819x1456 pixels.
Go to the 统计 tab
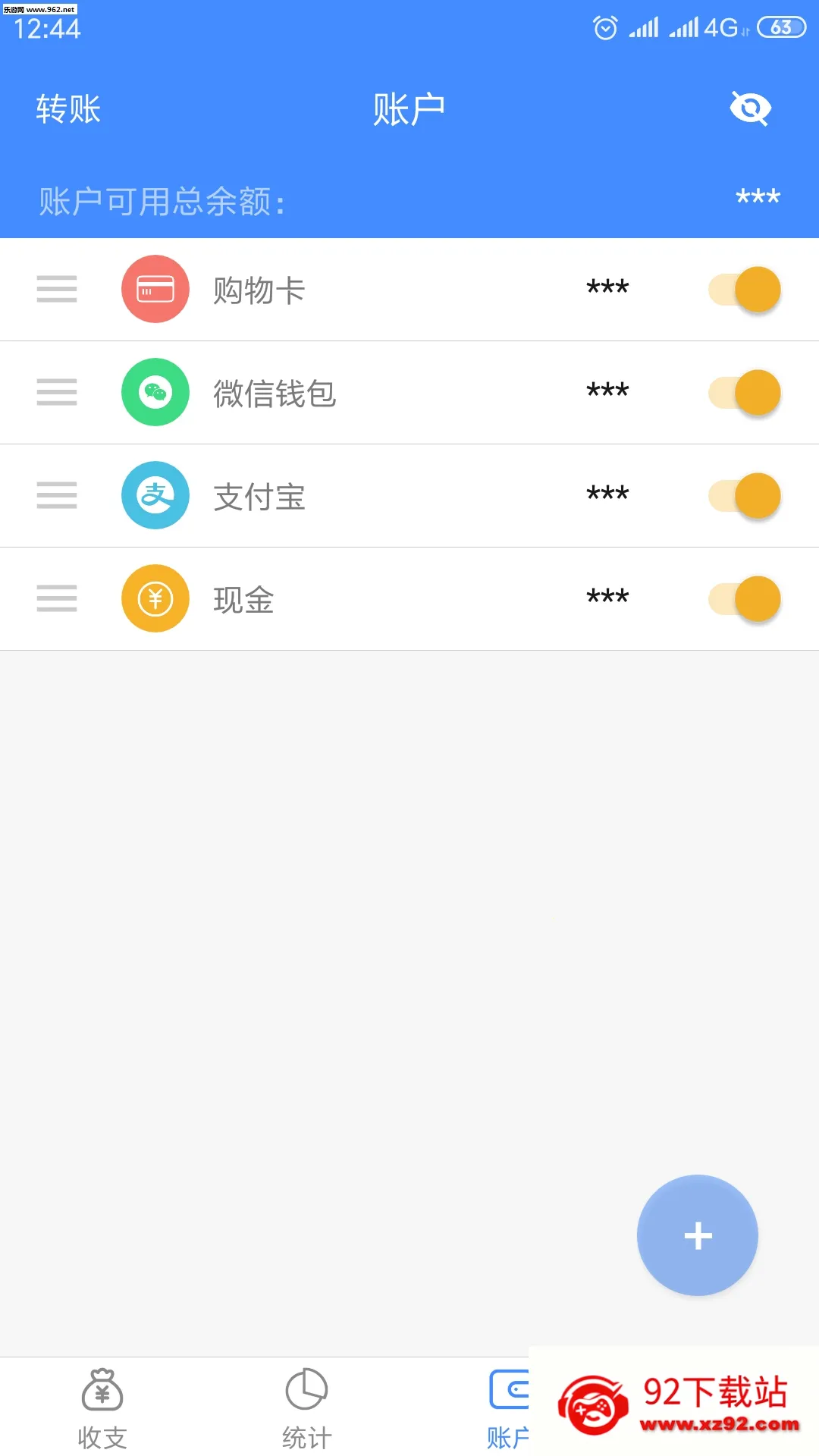pyautogui.click(x=307, y=1408)
